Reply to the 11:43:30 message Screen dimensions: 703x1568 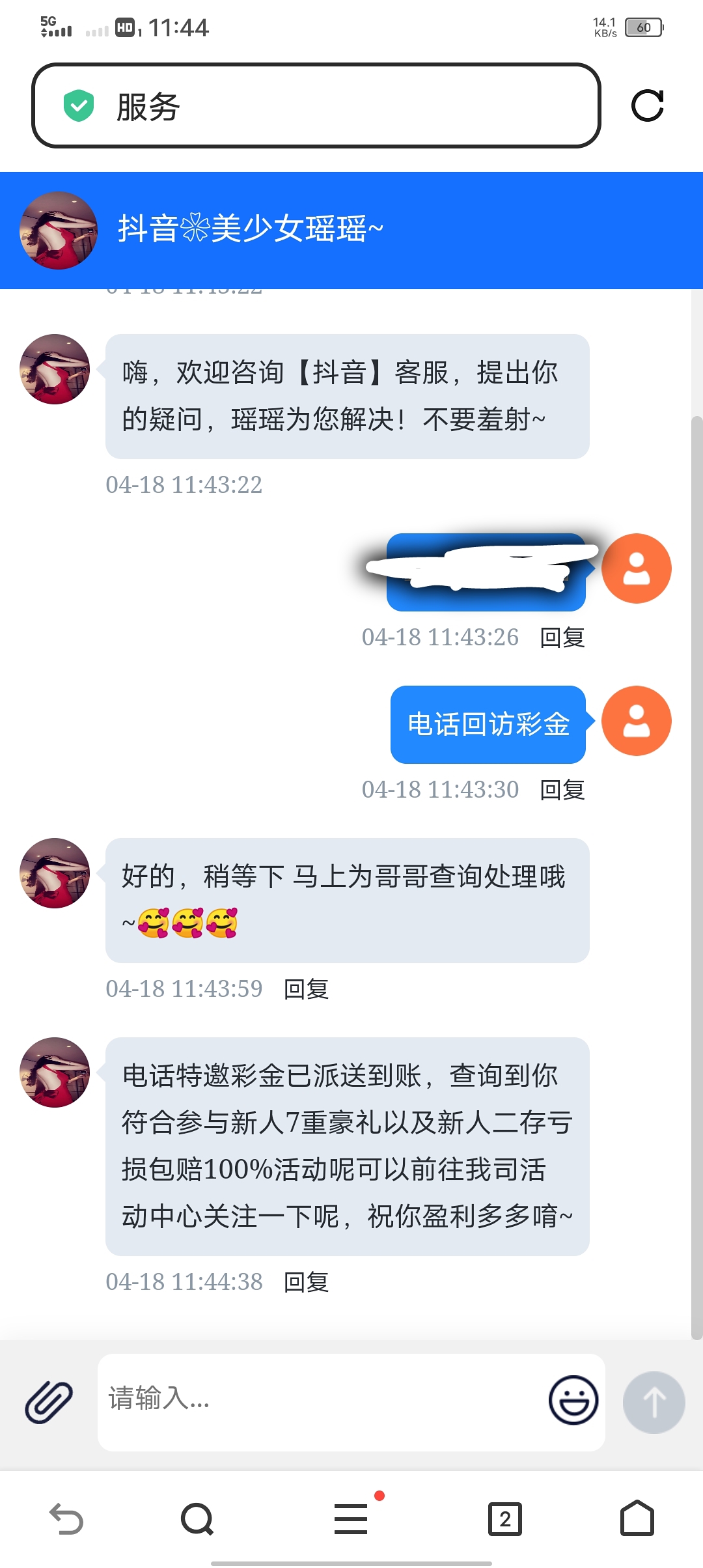[x=562, y=790]
